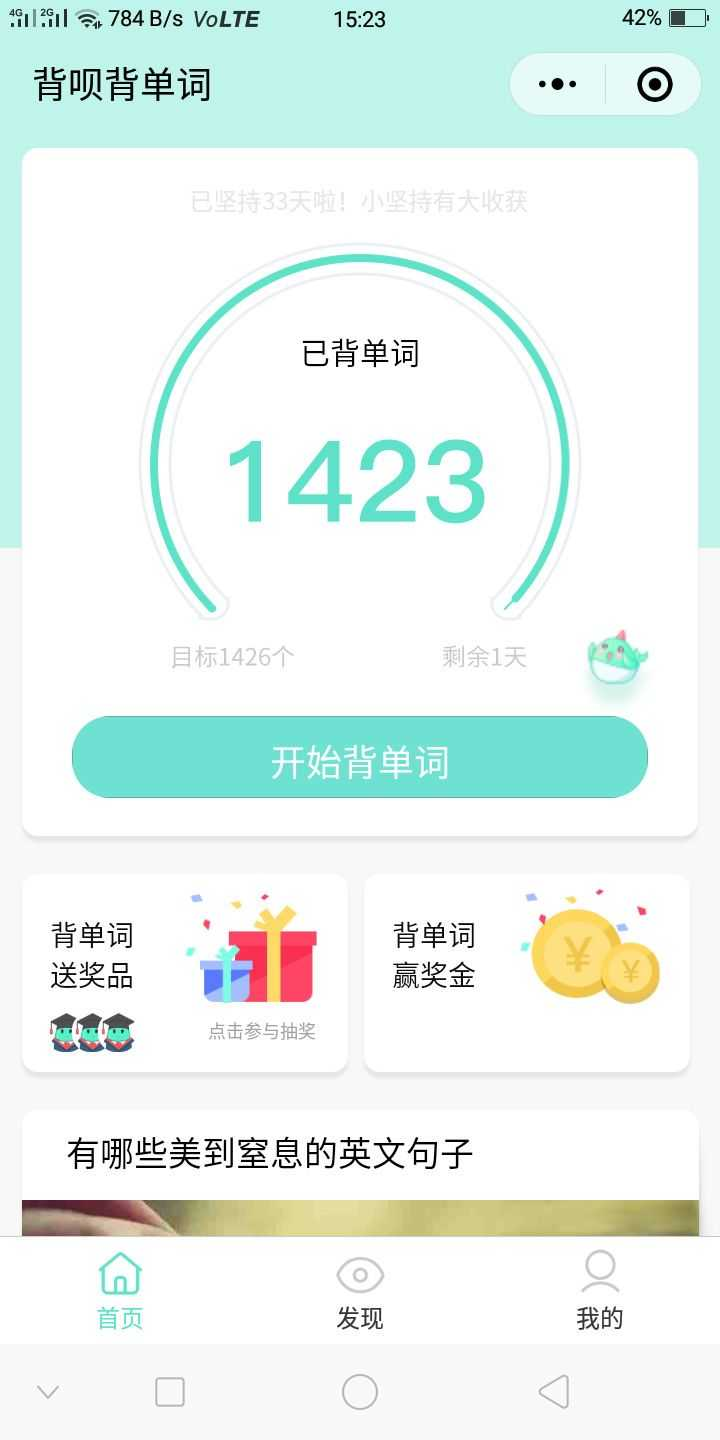
Task: Go to the 我的 tab
Action: tap(600, 1291)
